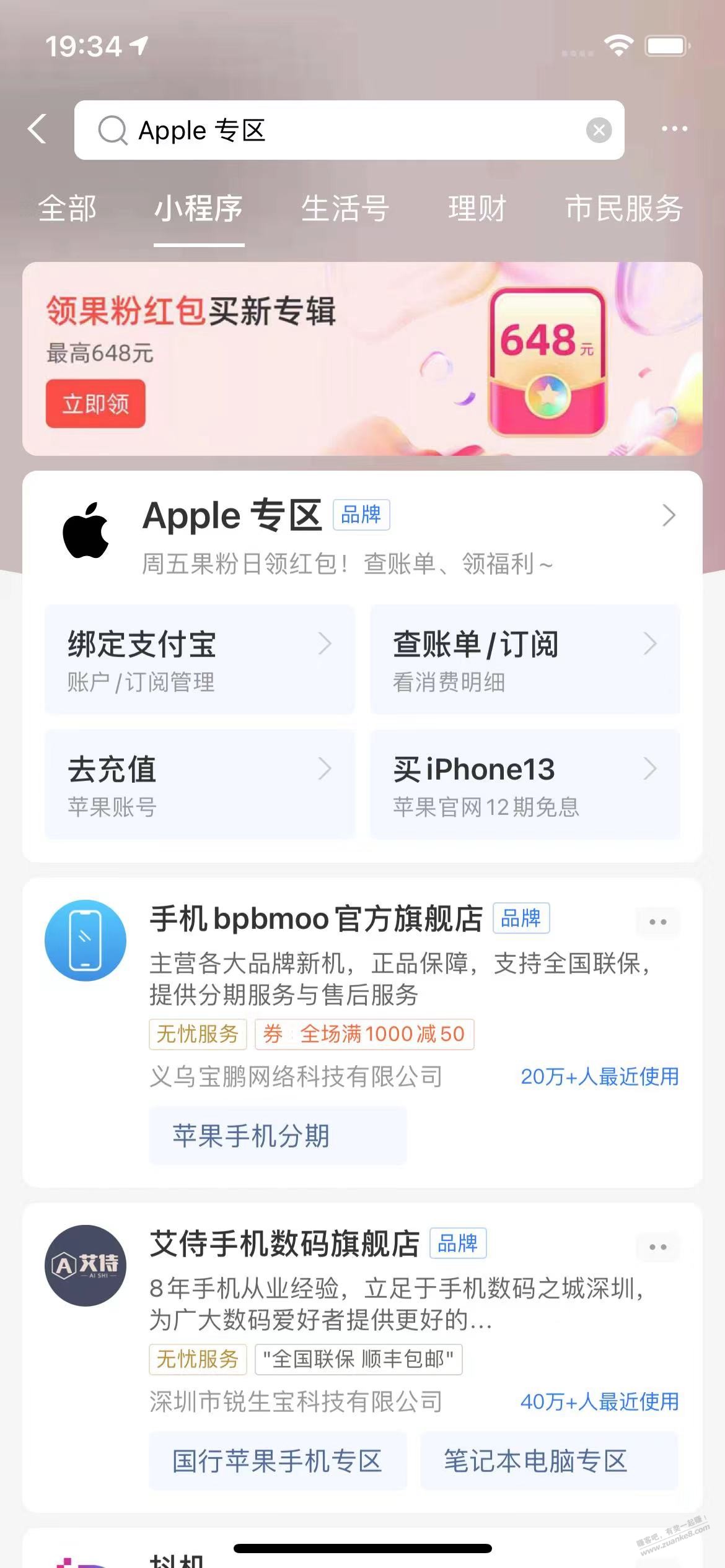Tap the 国行苹果手机专区 shortcut
725x1568 pixels.
(x=278, y=1461)
